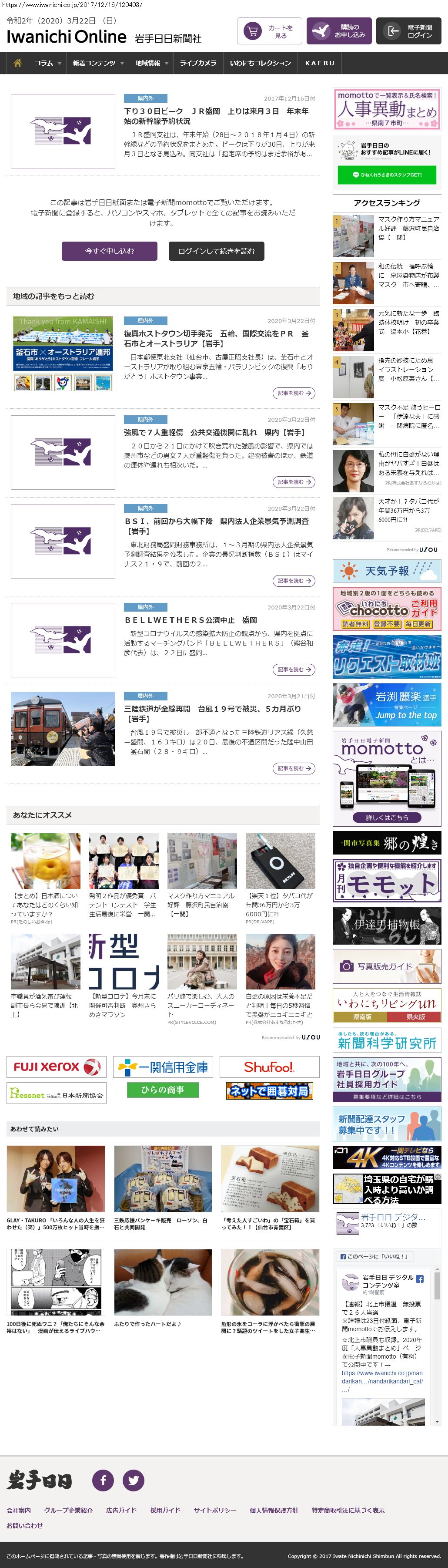Read more on 復興ホストタウン切手発売 article
448x1568 pixels.
coord(294,393)
